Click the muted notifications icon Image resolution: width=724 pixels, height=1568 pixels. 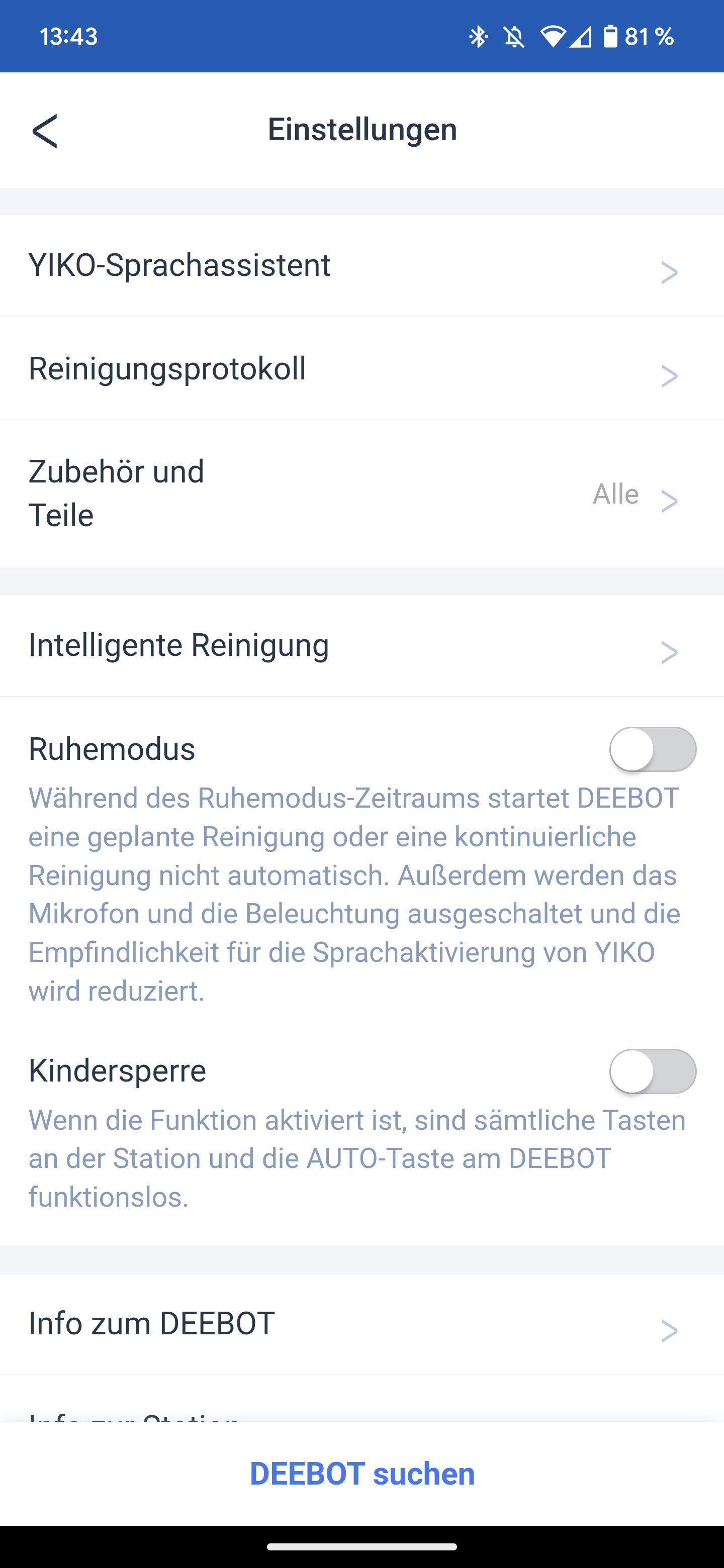[514, 36]
